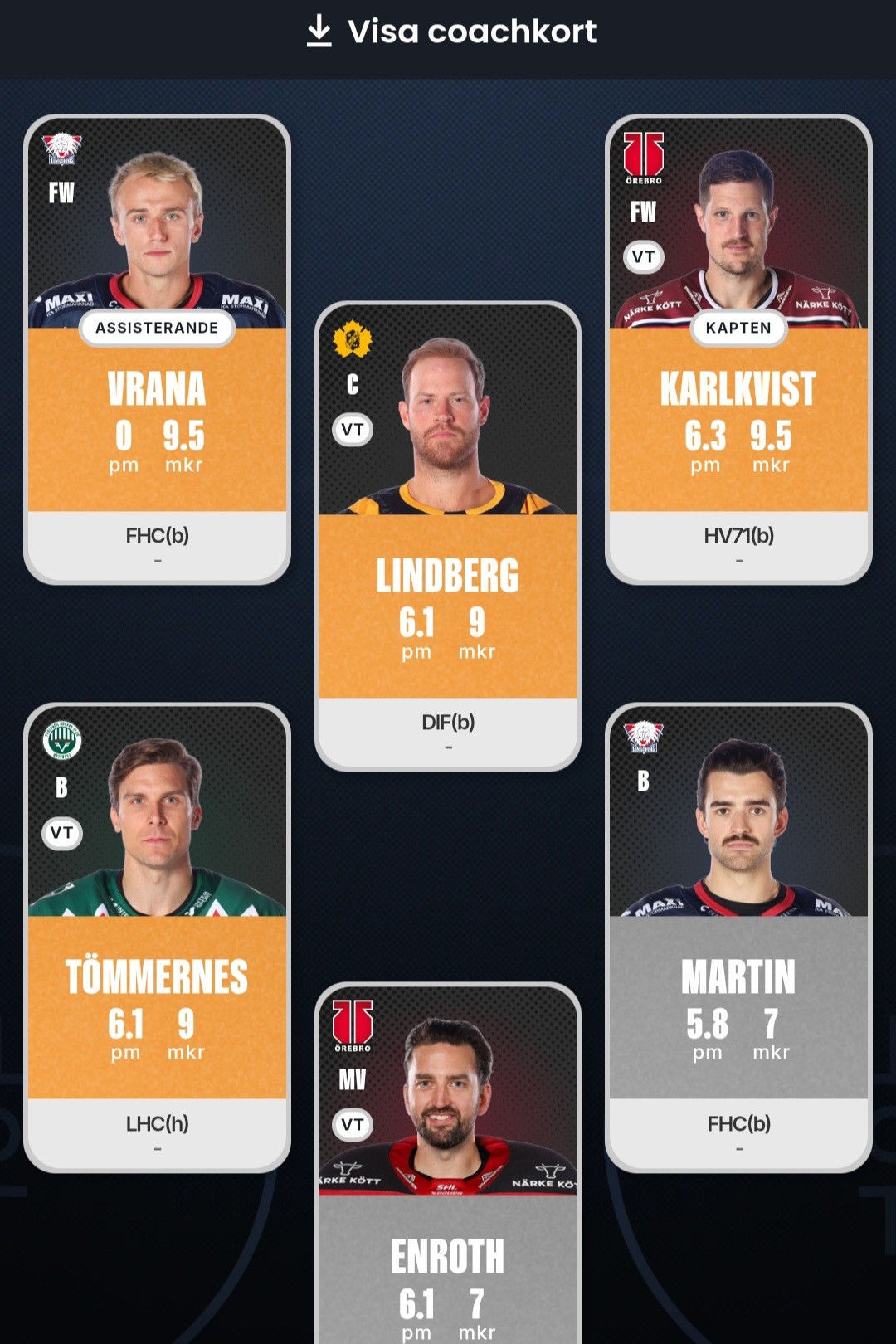Open Martin's defender card
The height and width of the screenshot is (1344, 896).
tap(738, 937)
